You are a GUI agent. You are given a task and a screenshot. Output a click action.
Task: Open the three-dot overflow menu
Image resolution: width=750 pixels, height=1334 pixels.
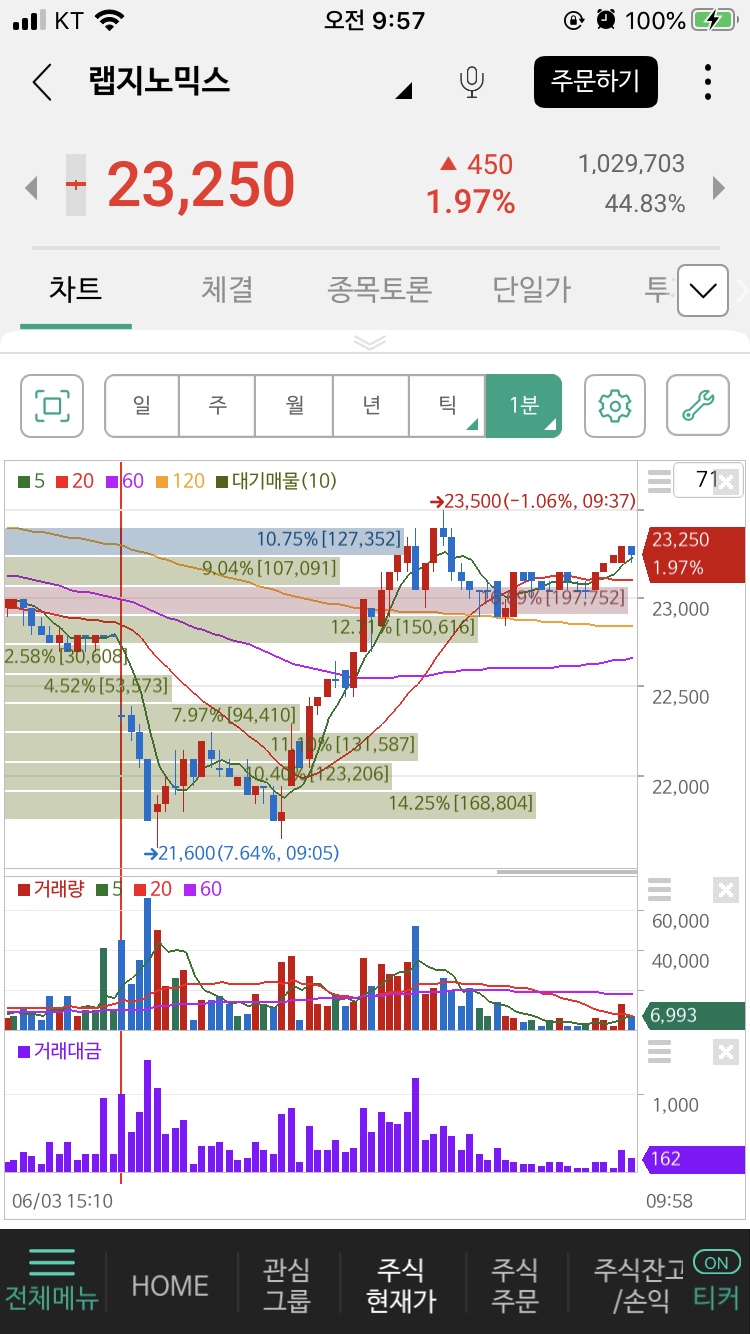tap(707, 82)
